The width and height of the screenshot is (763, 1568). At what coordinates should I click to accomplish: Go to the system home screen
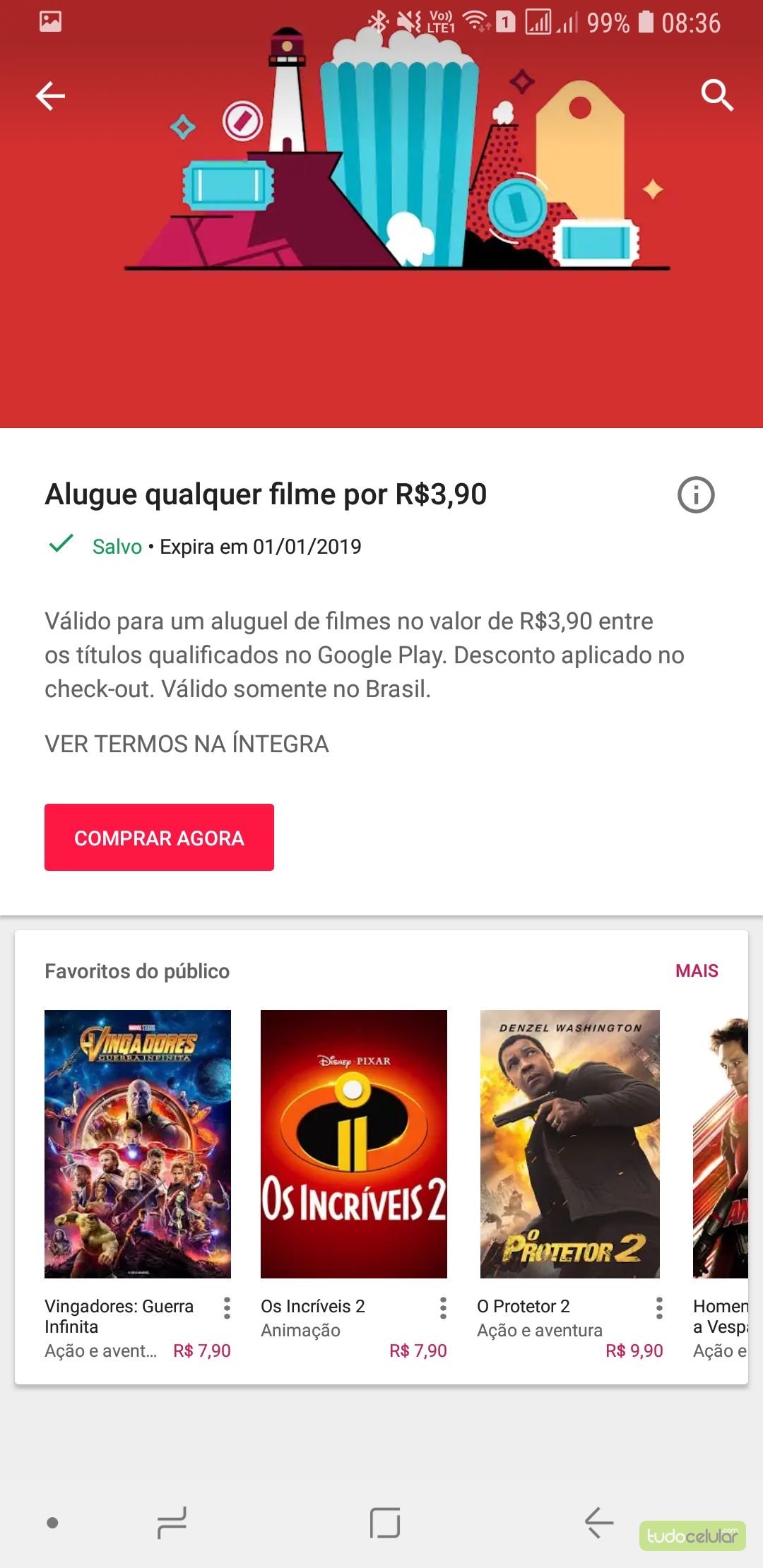385,1522
